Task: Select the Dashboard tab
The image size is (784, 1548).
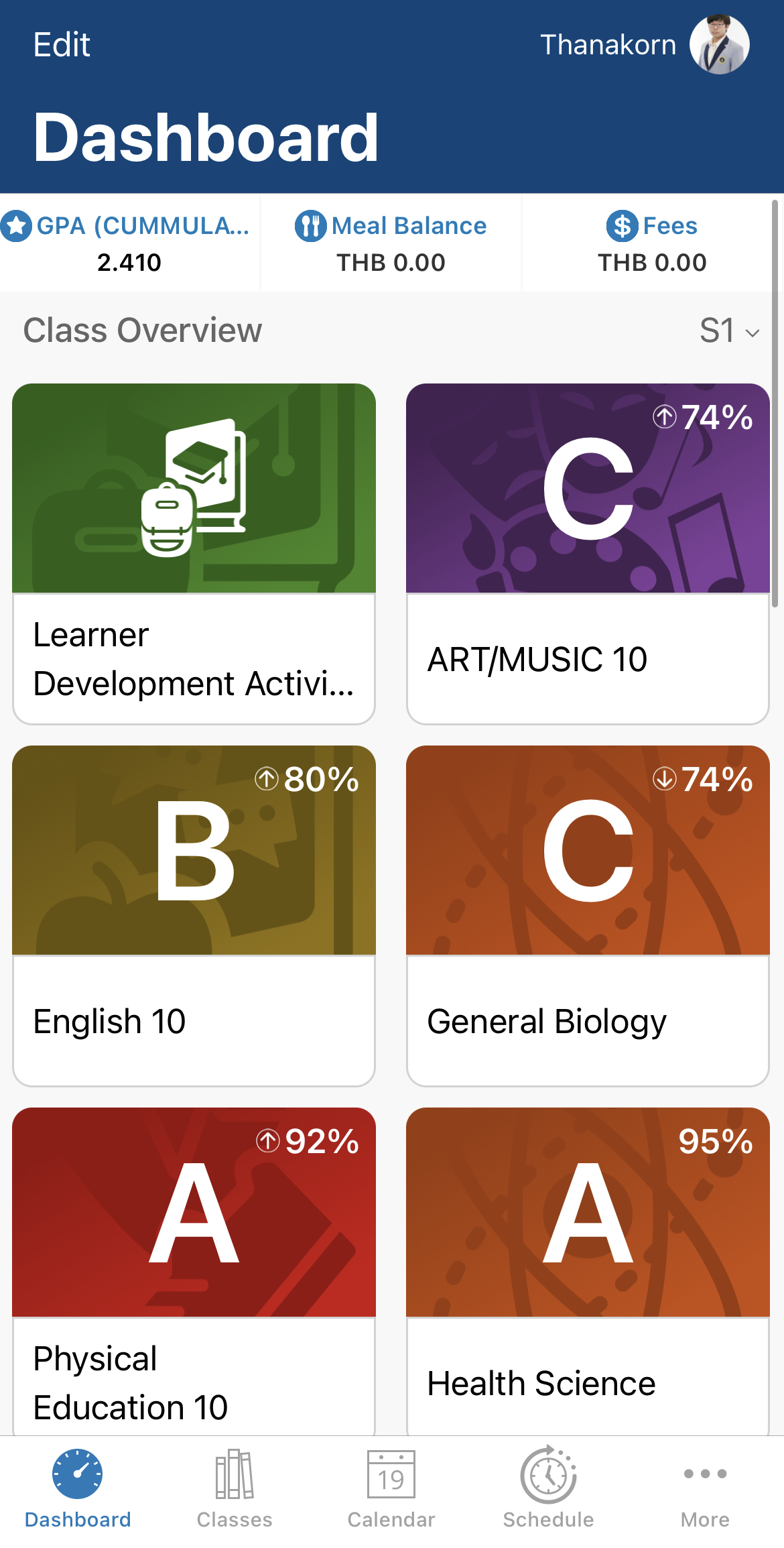Action: (78, 1490)
